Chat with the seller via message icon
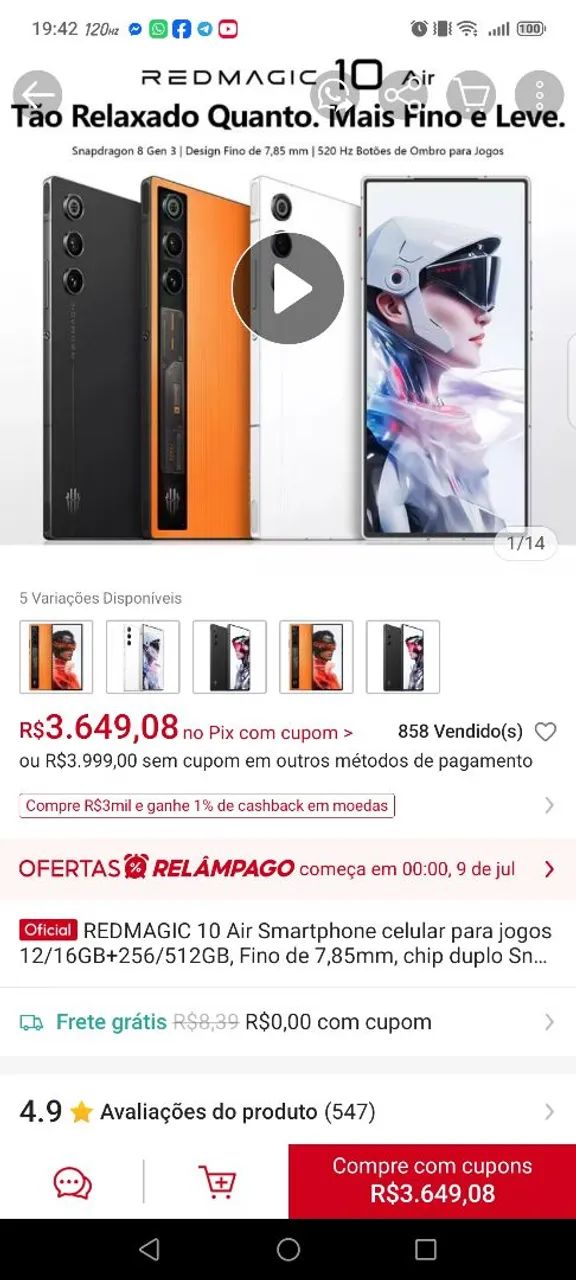576x1280 pixels. coord(72,1183)
